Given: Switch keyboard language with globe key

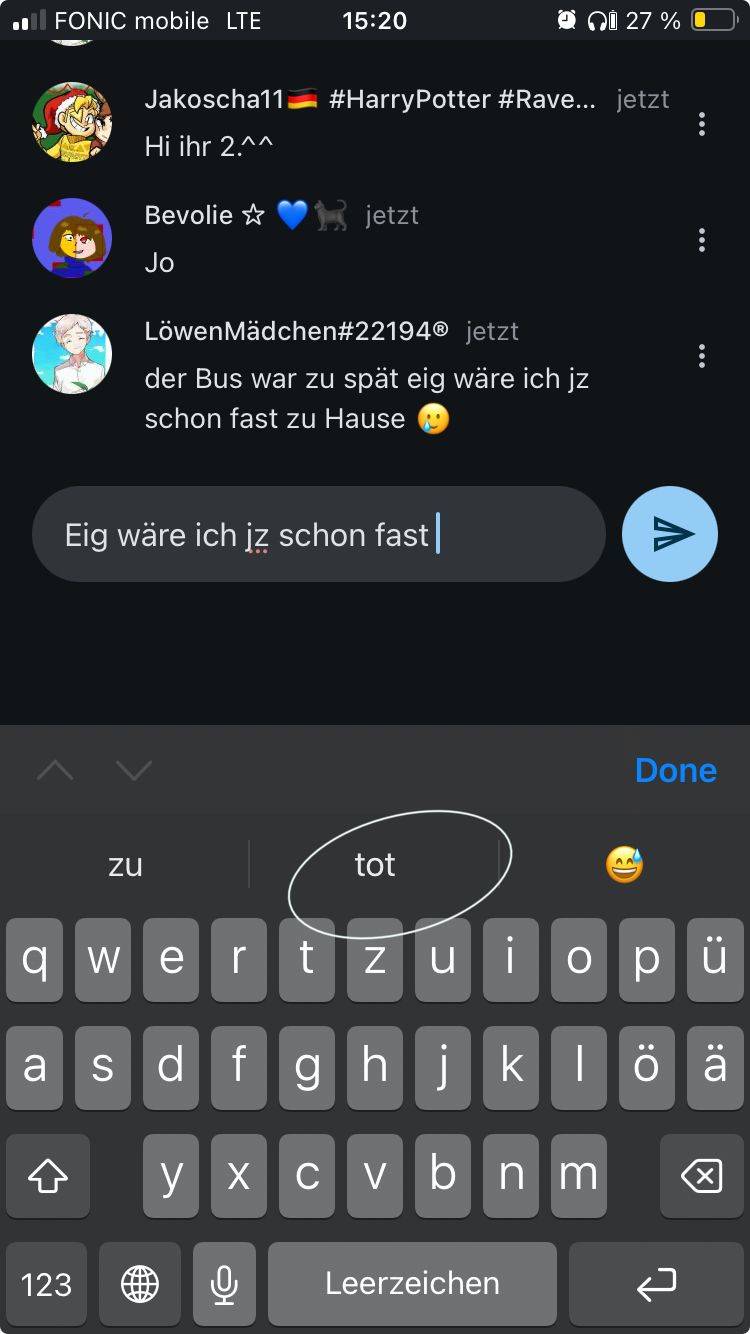Looking at the screenshot, I should (140, 1284).
